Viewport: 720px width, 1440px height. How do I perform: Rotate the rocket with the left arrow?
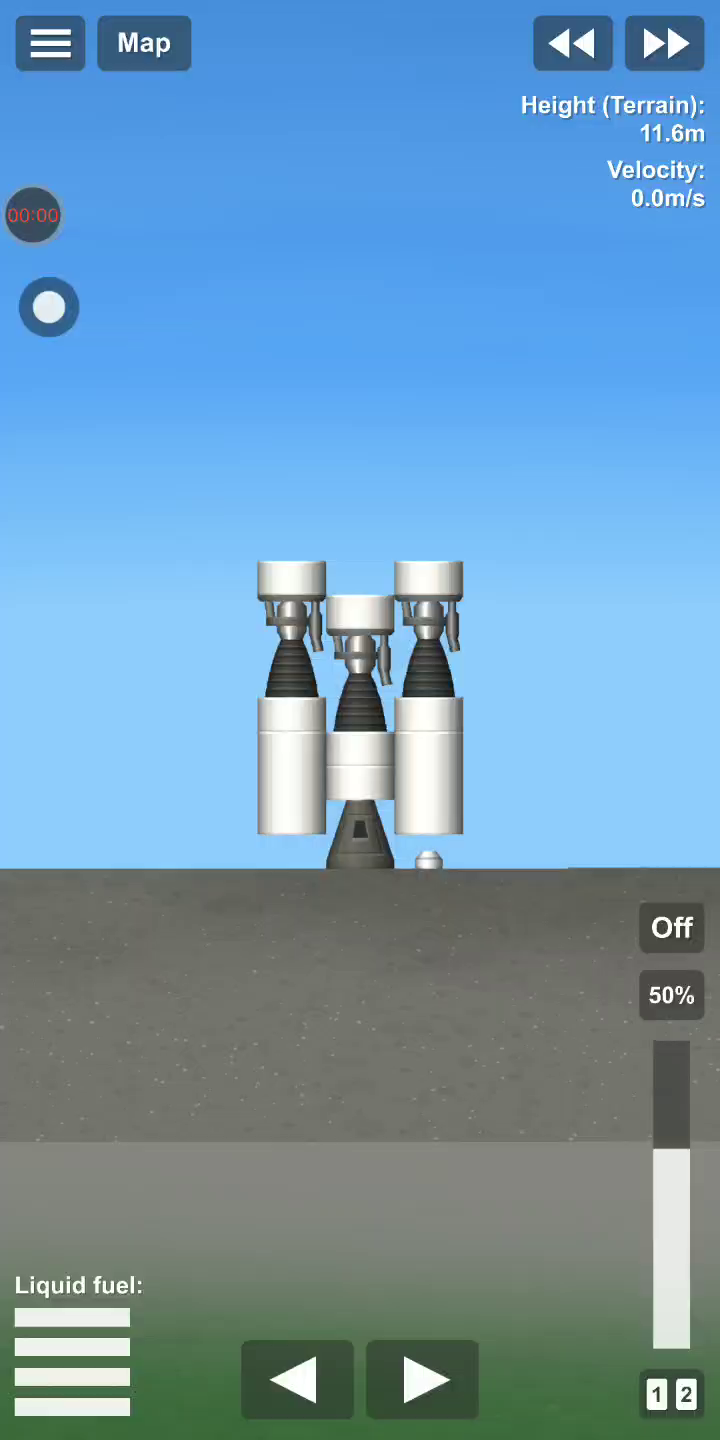point(297,1379)
